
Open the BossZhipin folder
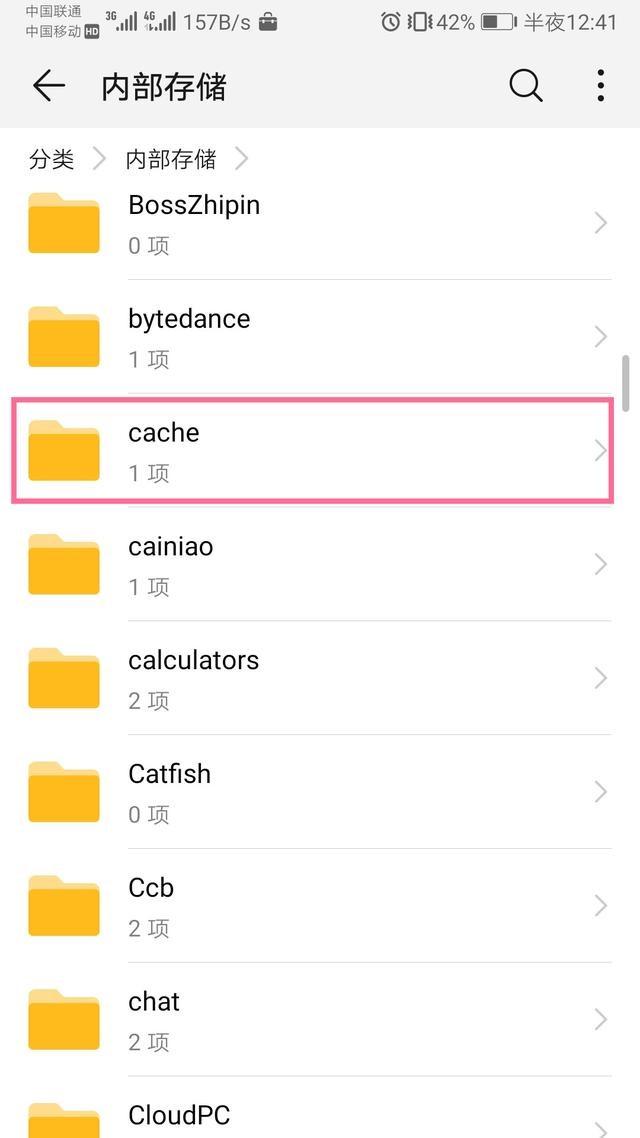318,223
